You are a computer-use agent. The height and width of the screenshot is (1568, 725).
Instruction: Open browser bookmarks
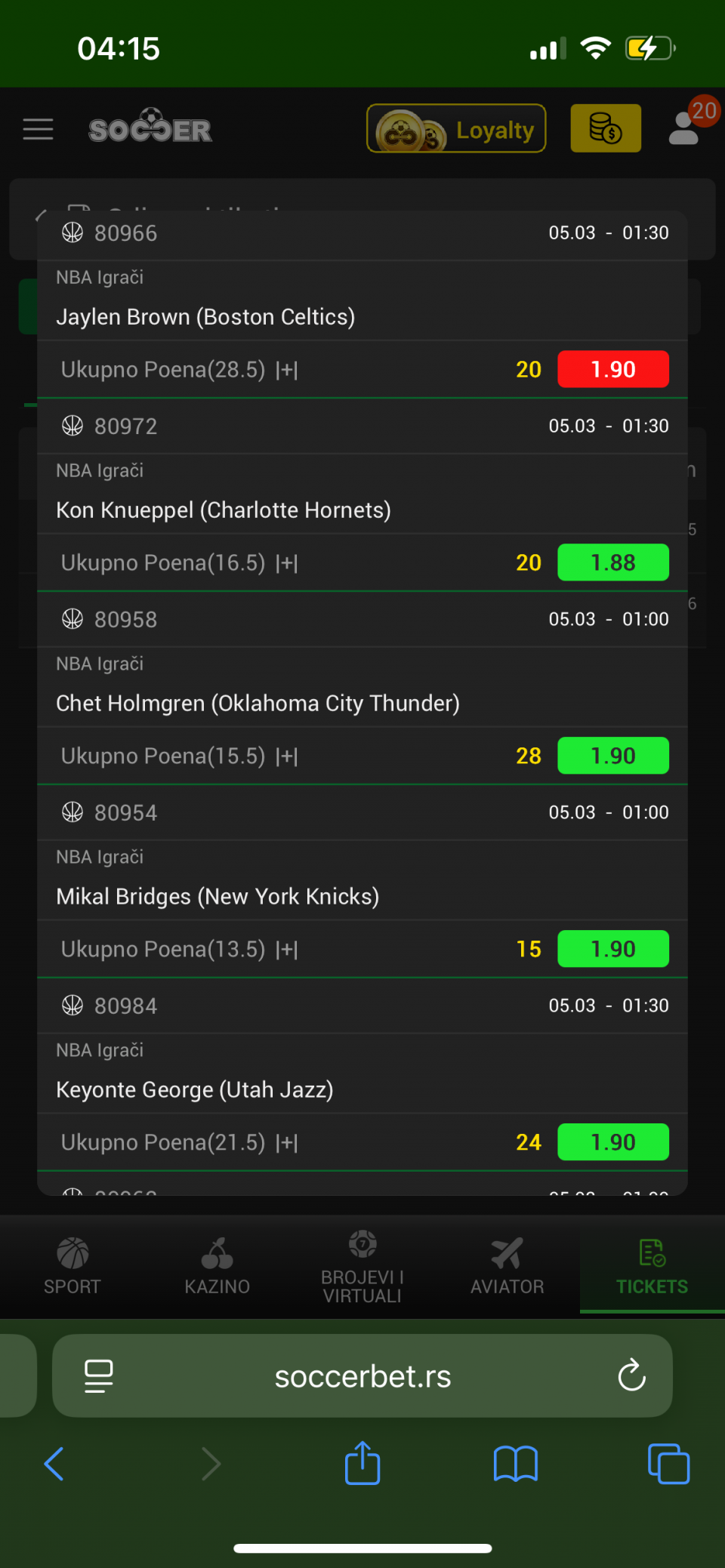pos(516,1464)
